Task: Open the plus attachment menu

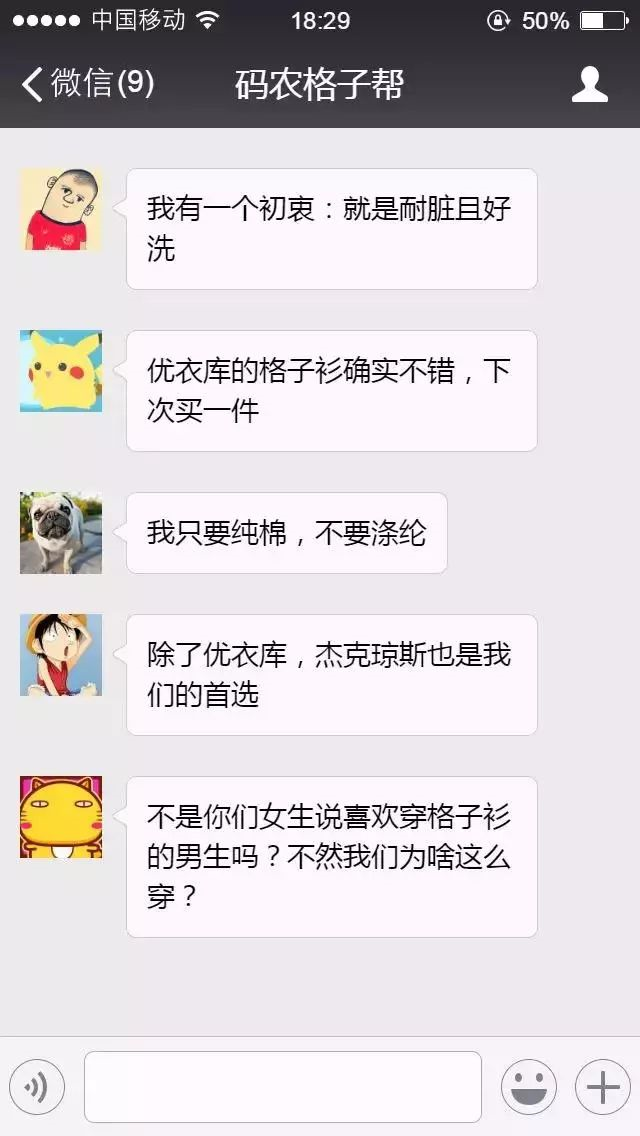Action: pyautogui.click(x=602, y=1086)
